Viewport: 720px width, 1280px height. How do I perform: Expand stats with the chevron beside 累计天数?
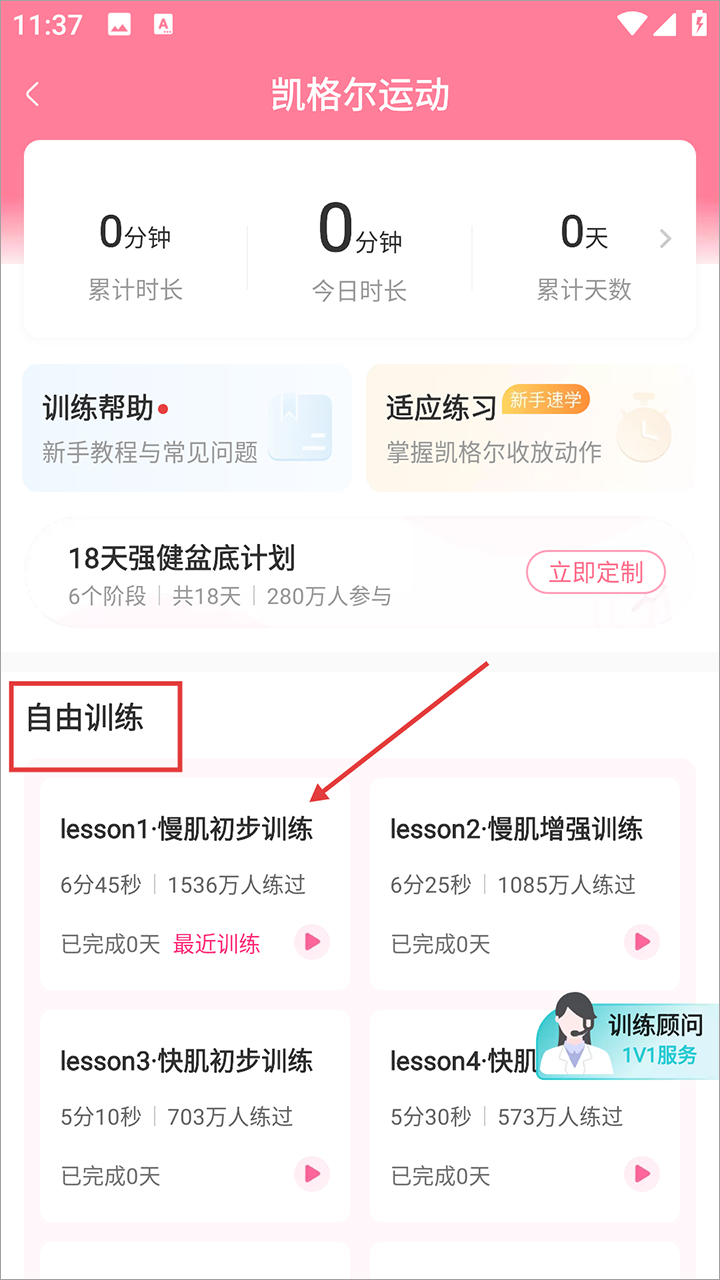tap(666, 239)
